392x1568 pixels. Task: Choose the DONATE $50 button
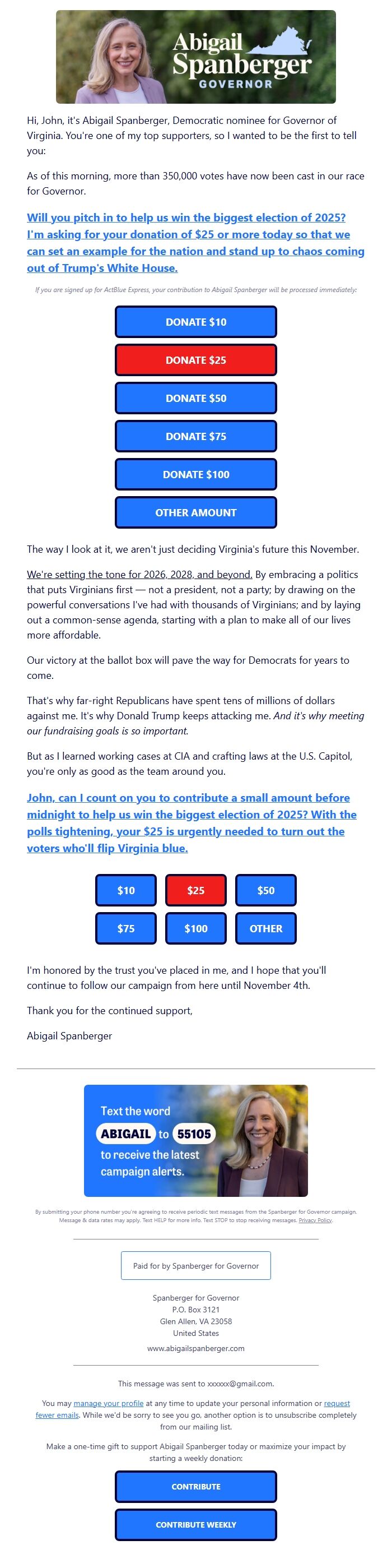[x=195, y=398]
